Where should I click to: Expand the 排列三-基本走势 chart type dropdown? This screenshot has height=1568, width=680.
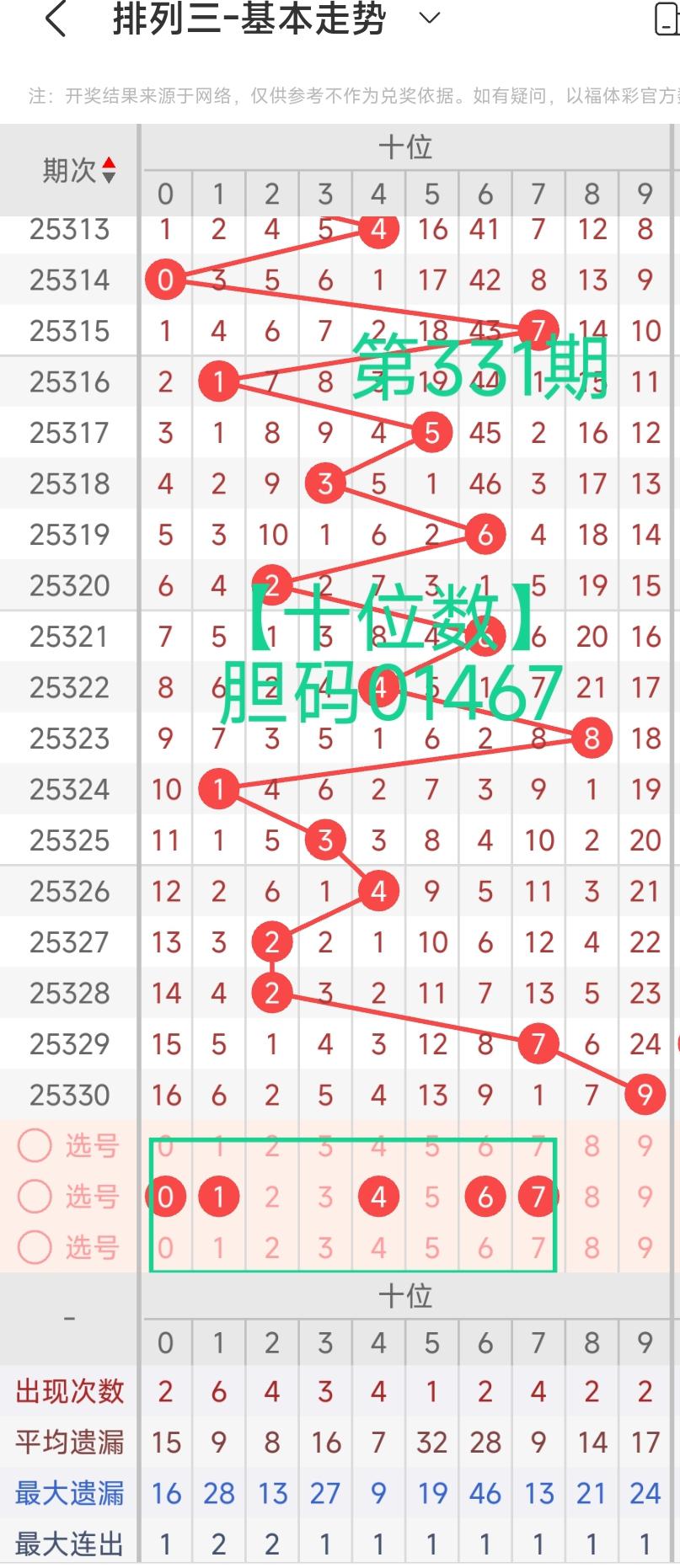coord(430,19)
